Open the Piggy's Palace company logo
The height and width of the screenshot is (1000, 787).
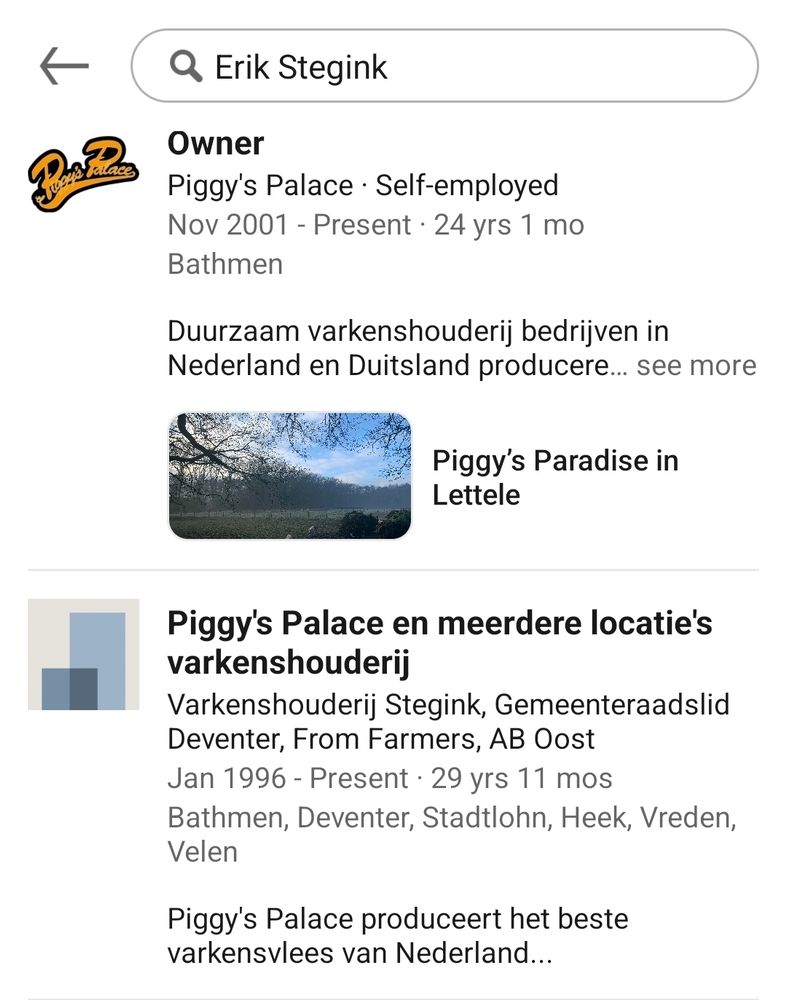83,172
